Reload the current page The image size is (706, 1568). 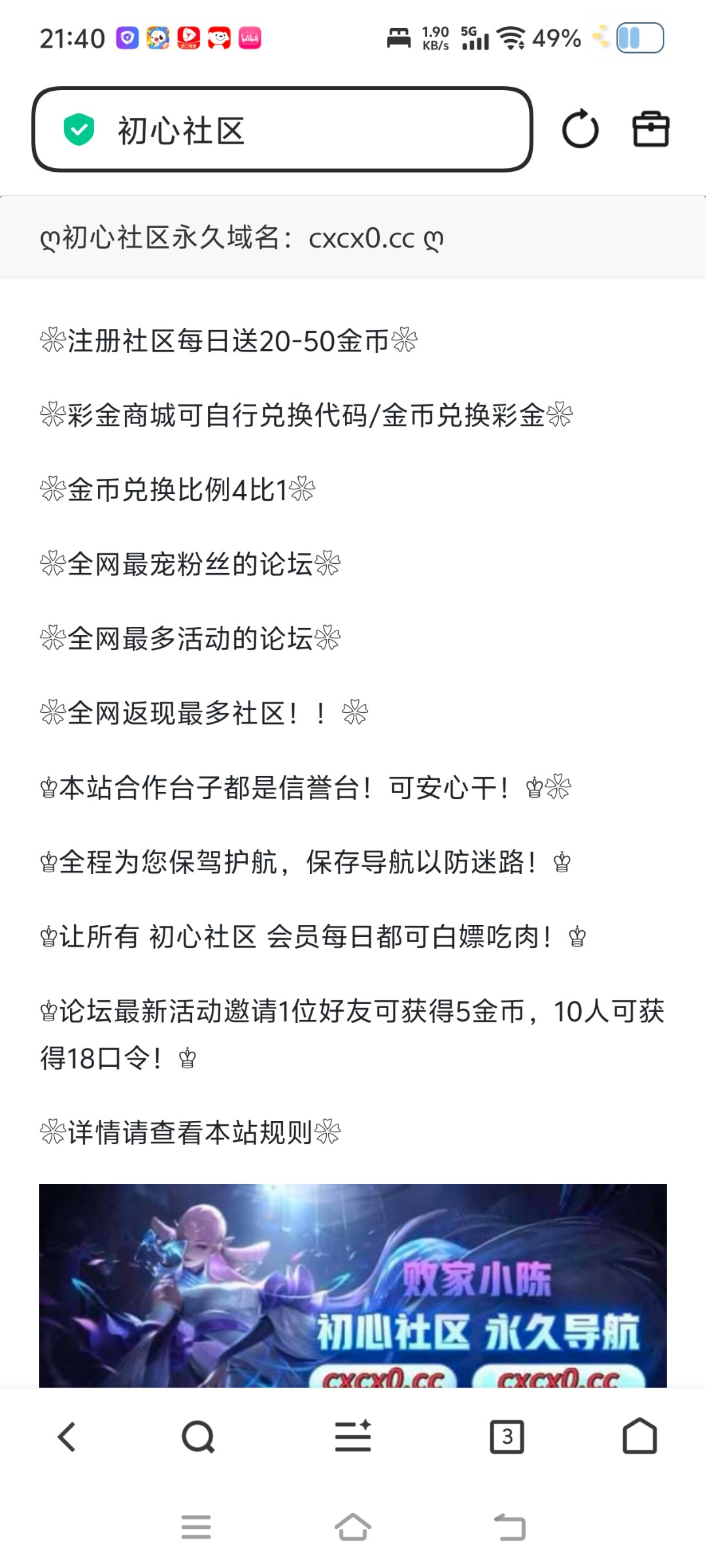(x=580, y=130)
